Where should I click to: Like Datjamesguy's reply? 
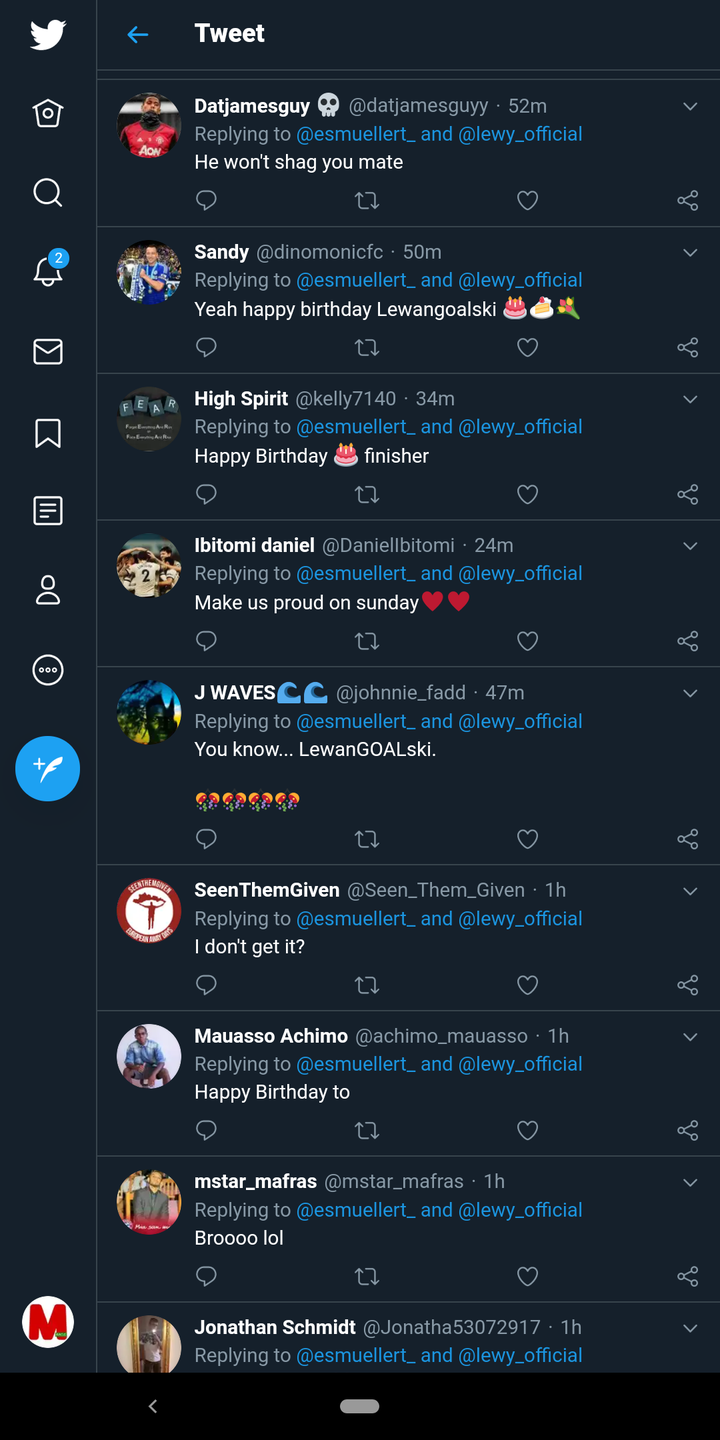click(x=527, y=201)
